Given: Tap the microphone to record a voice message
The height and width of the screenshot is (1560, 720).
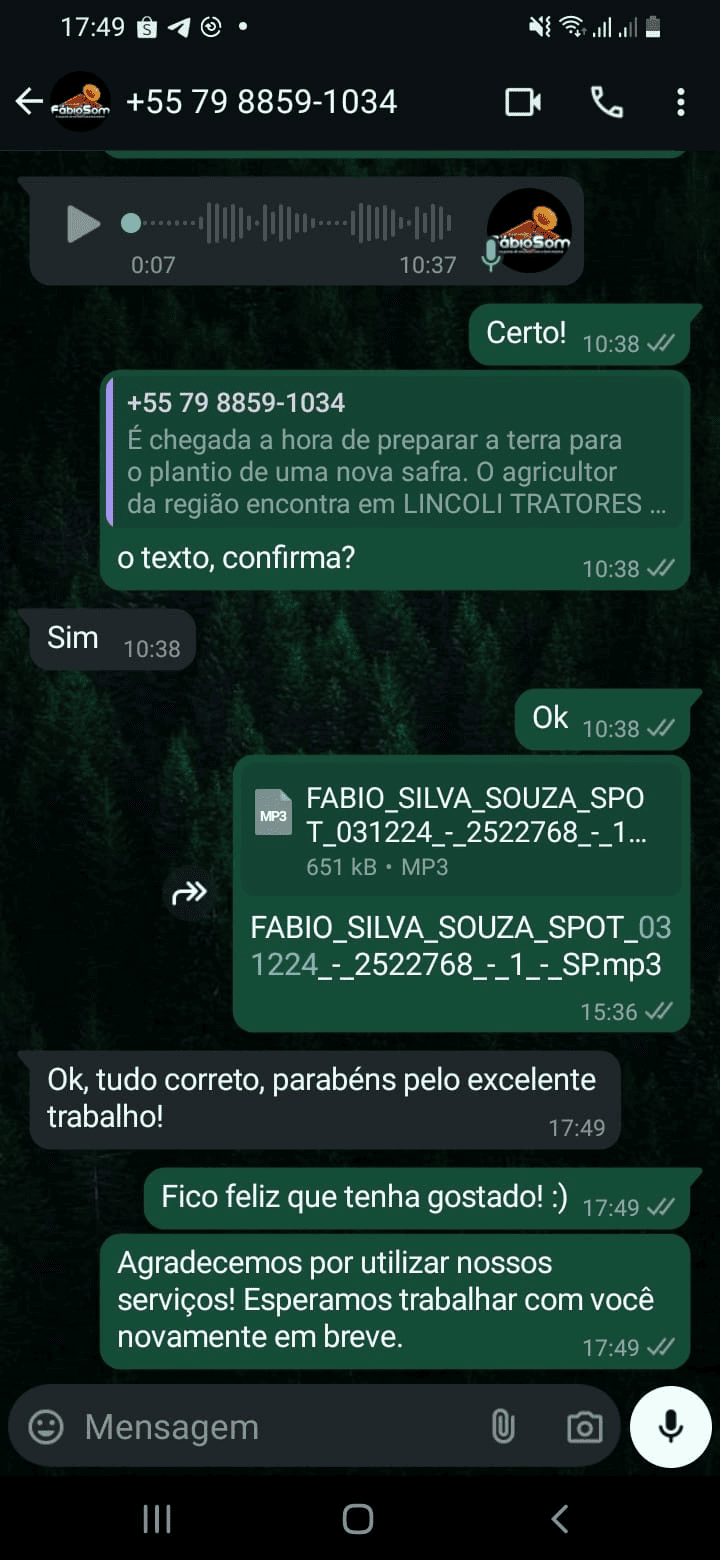Looking at the screenshot, I should pyautogui.click(x=668, y=1427).
